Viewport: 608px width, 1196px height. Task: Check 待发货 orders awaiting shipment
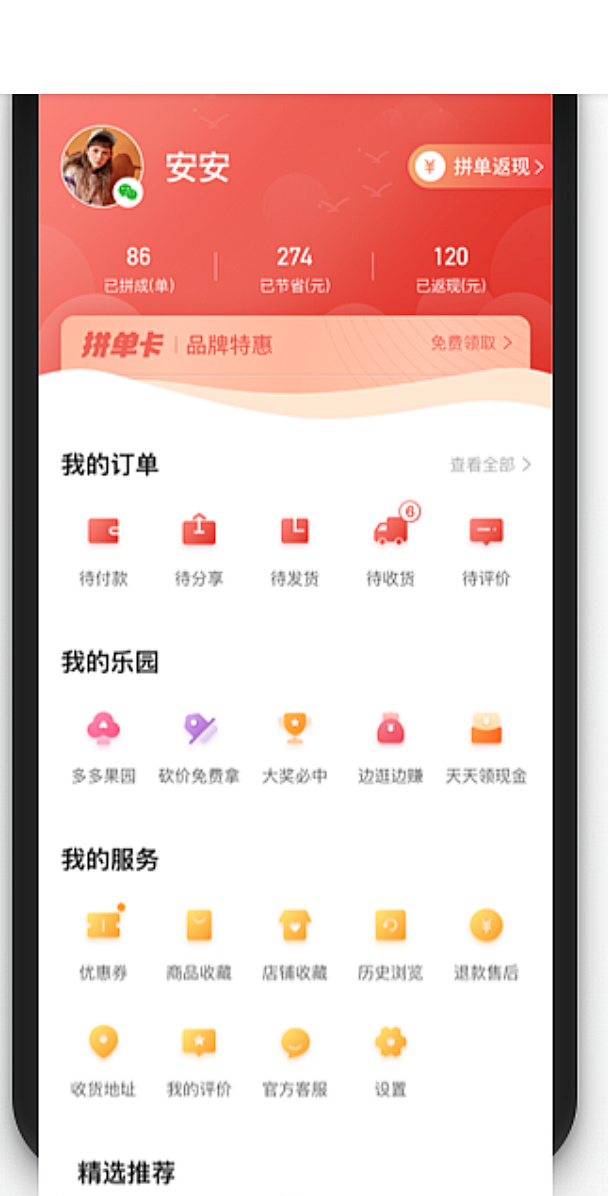294,551
